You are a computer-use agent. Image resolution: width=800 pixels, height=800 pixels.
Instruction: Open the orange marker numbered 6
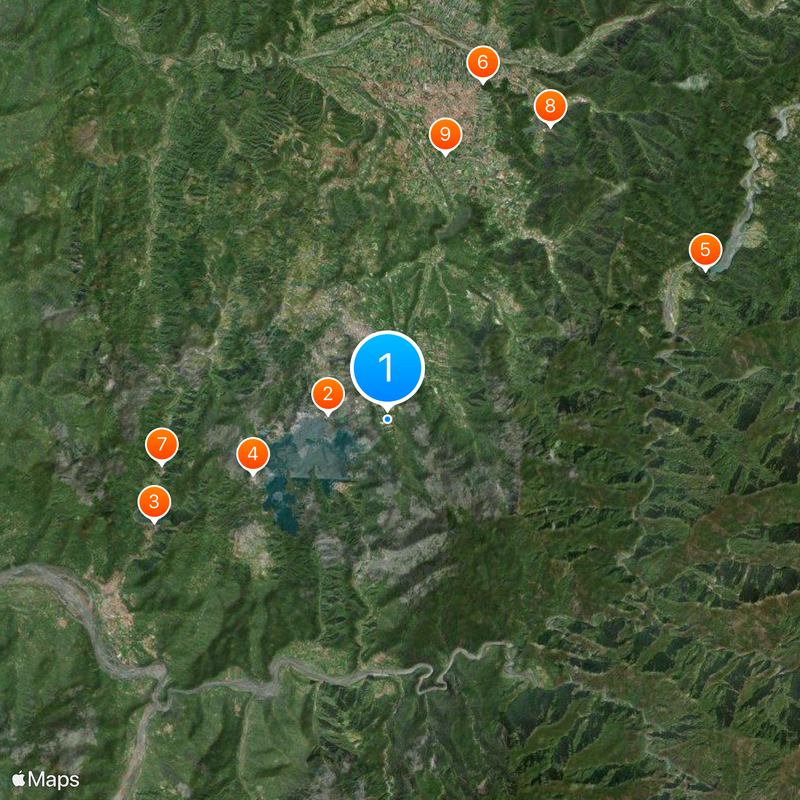pos(482,64)
